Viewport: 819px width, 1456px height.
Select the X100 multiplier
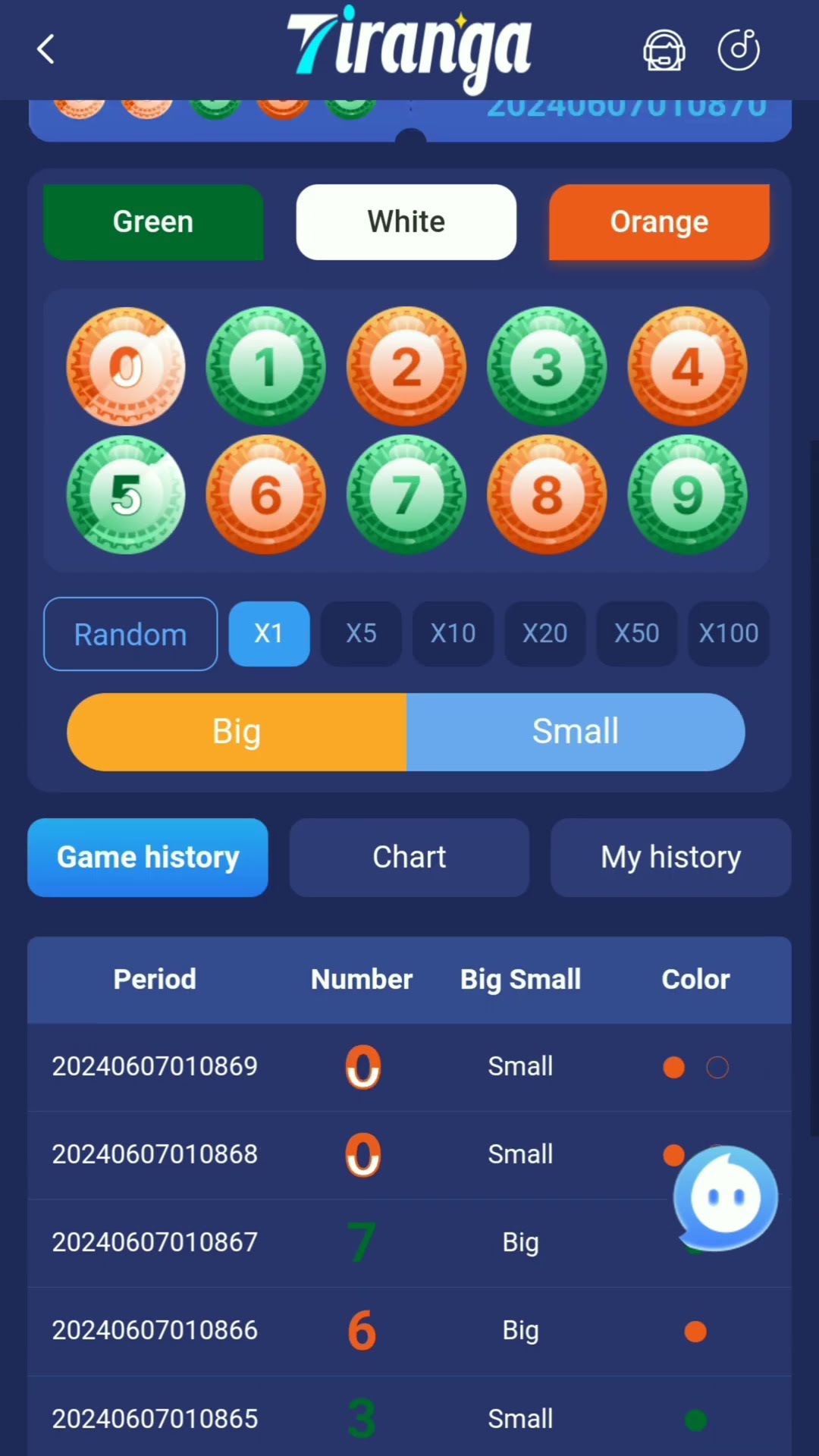click(x=729, y=634)
